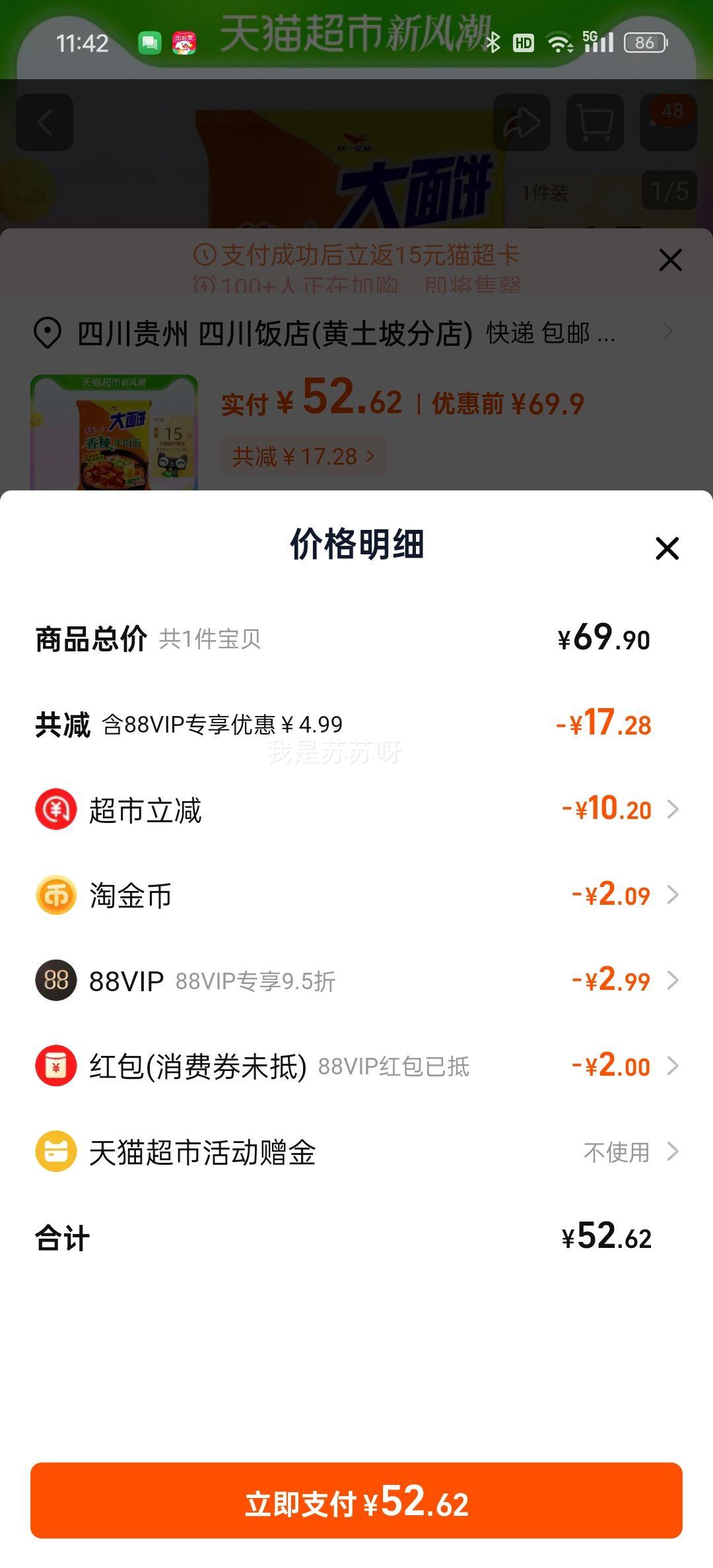Image resolution: width=713 pixels, height=1568 pixels.
Task: Close the 价格明细 price detail panel
Action: pyautogui.click(x=667, y=548)
